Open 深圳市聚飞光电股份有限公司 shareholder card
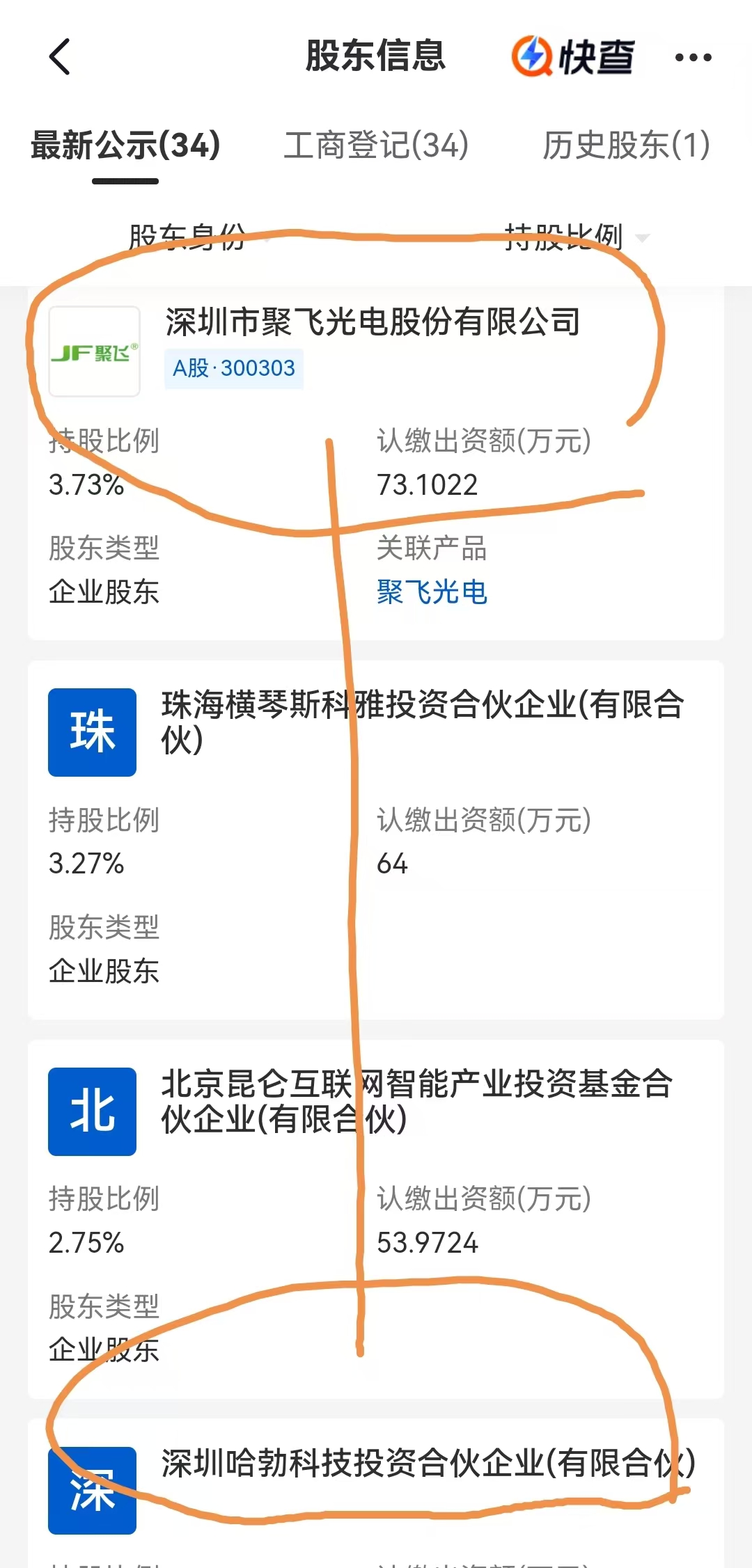752x1568 pixels. 376,463
